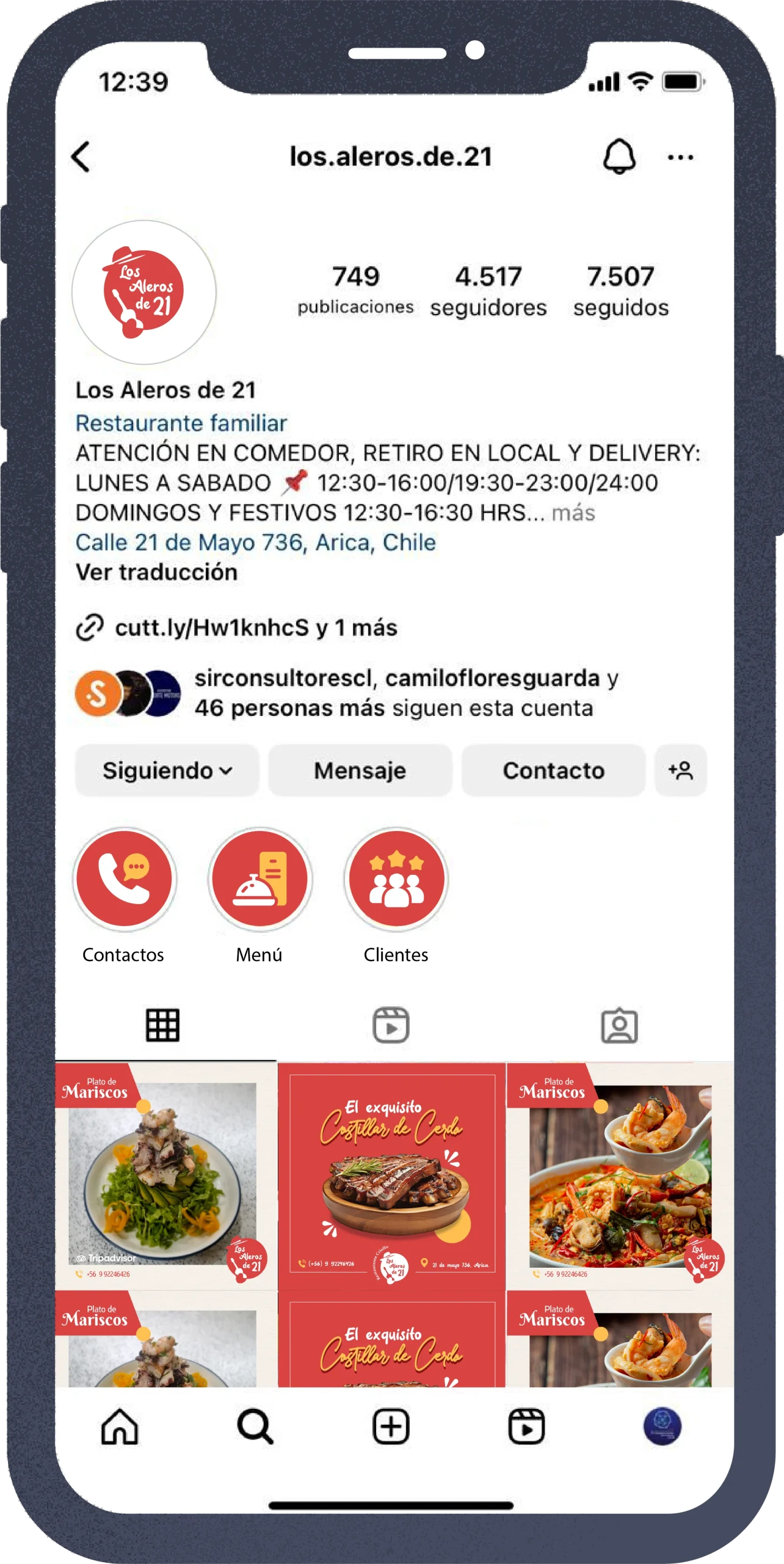Switch to the tagged photos tab
This screenshot has height=1564, width=784.
tap(619, 1025)
